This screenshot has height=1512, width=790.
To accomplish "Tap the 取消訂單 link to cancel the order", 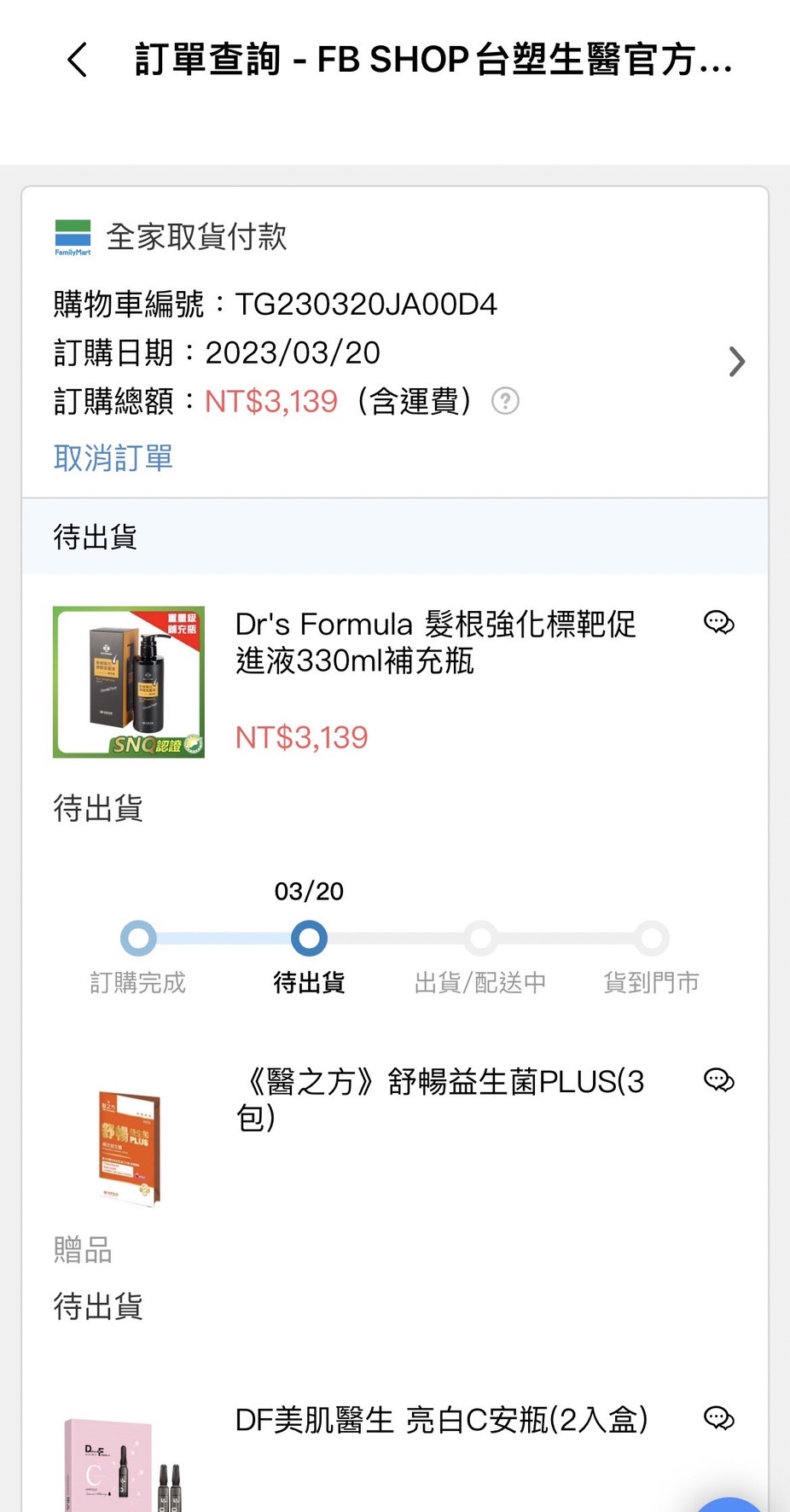I will click(113, 458).
